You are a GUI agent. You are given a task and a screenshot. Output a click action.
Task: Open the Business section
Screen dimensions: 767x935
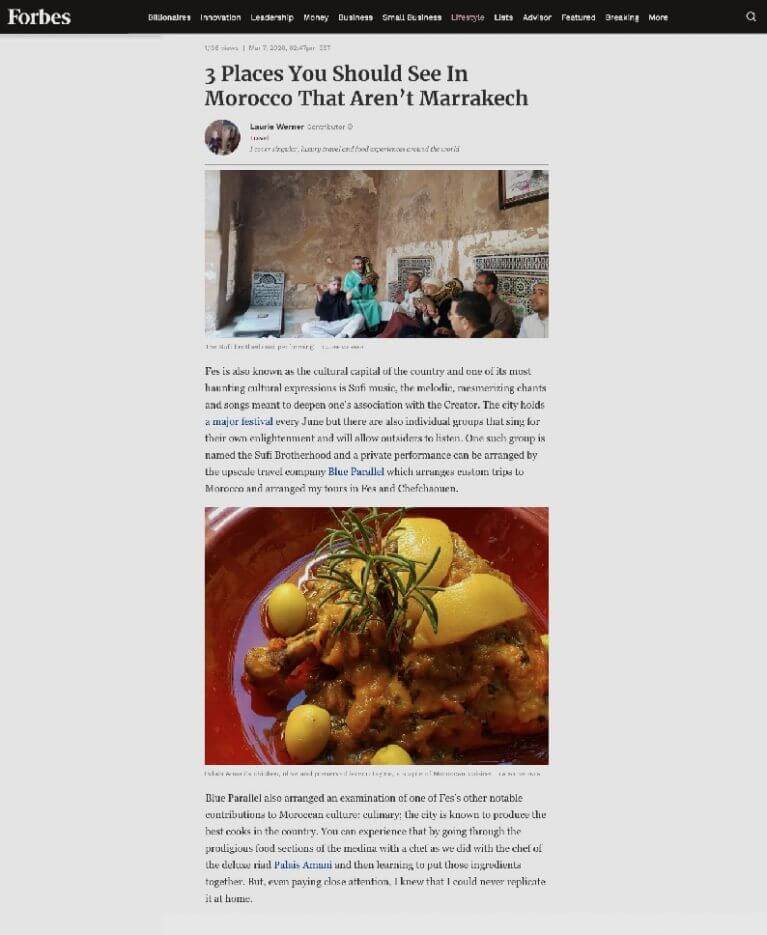tap(355, 17)
